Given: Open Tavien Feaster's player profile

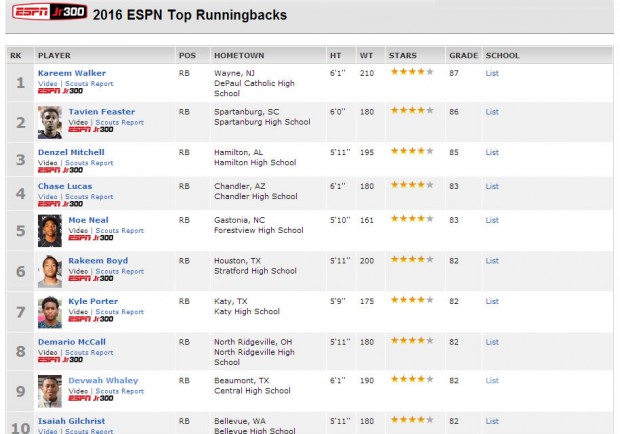Looking at the screenshot, I should 101,112.
